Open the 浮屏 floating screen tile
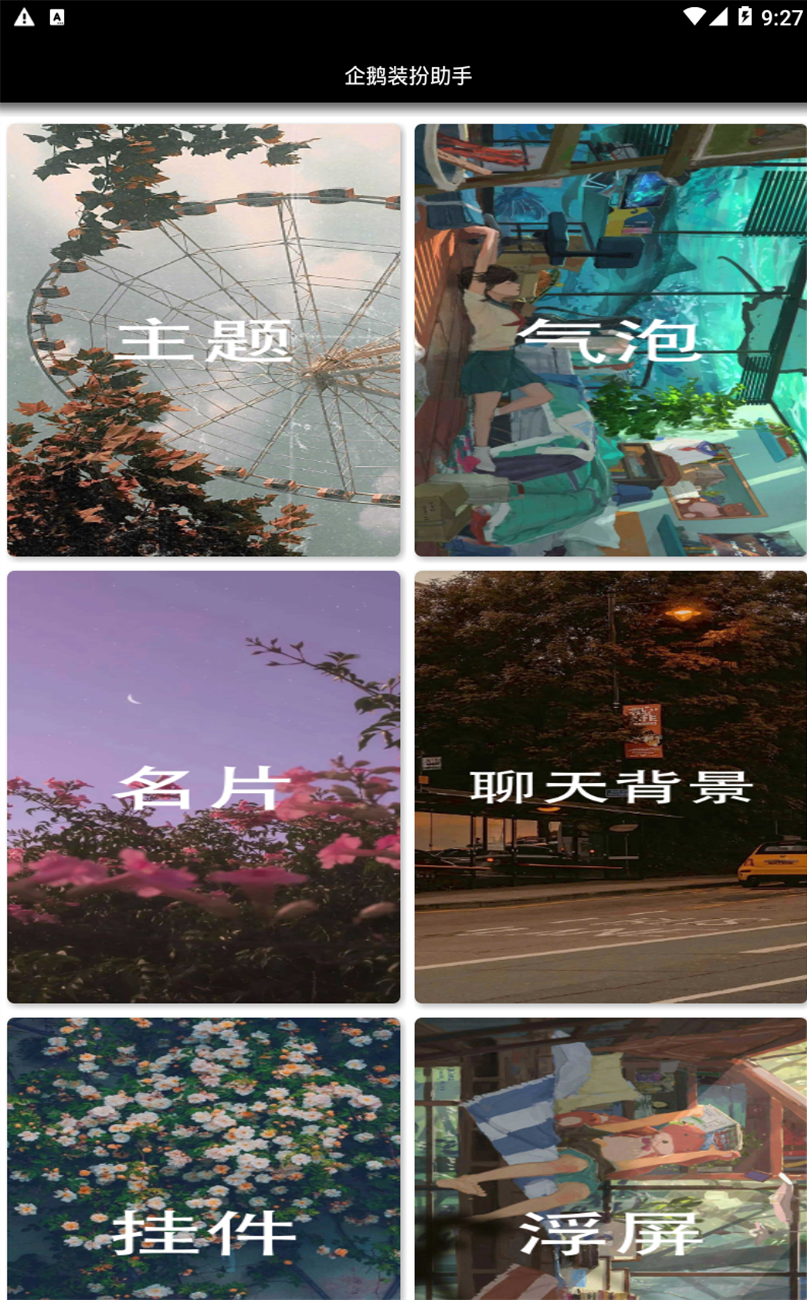 (x=610, y=1159)
